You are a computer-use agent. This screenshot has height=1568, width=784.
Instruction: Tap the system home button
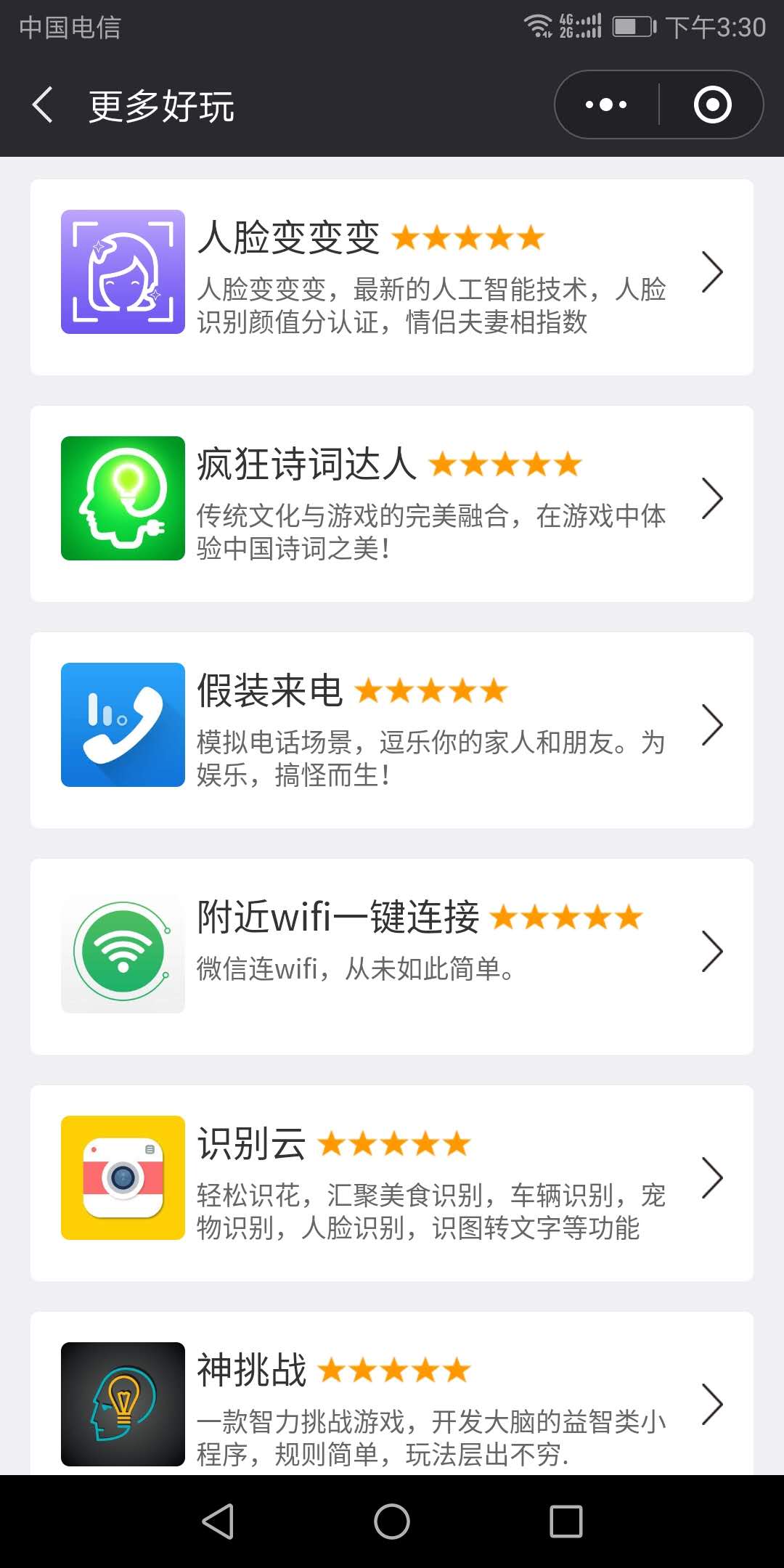point(392,1522)
